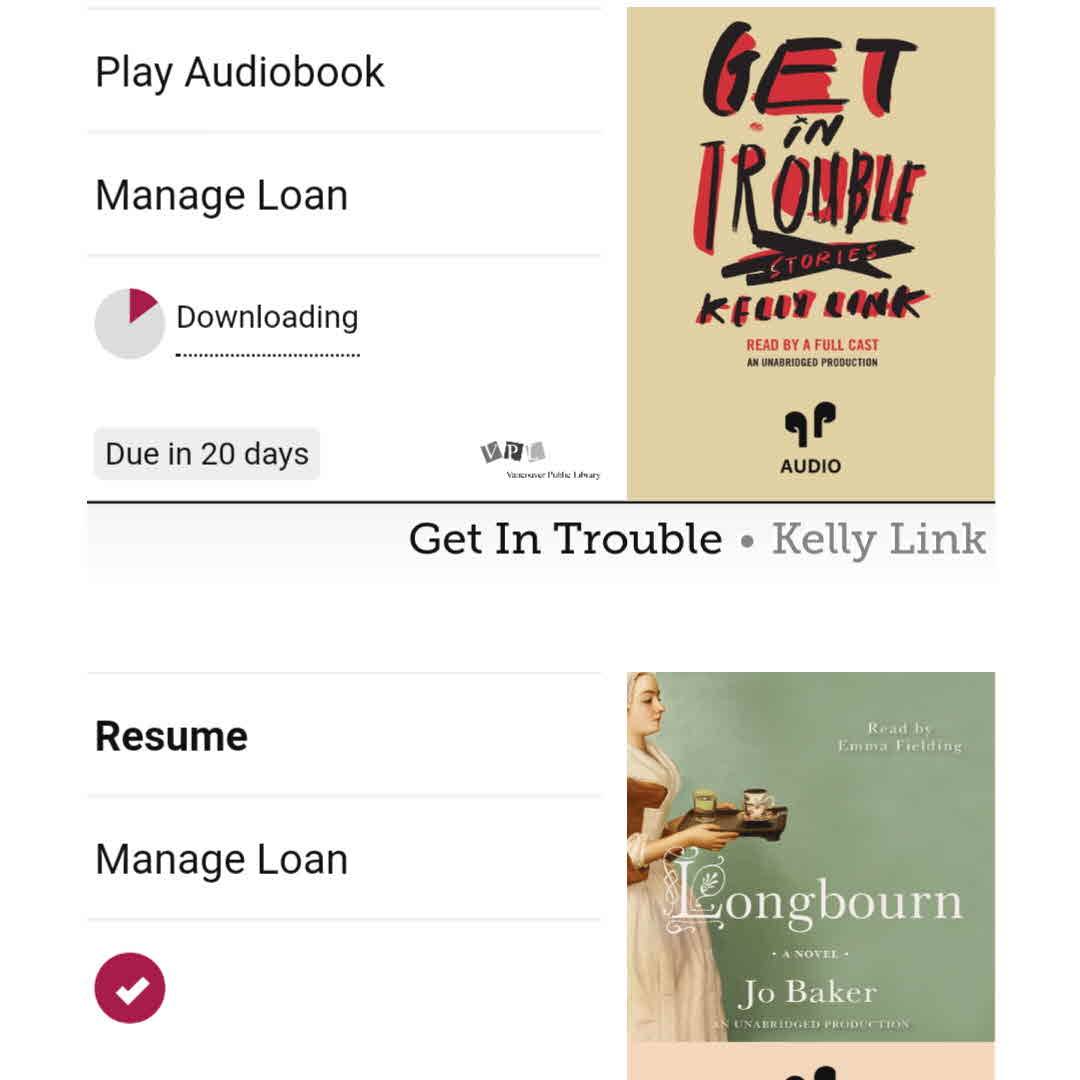Tap Longbourn's downloaded checkmark icon
This screenshot has width=1080, height=1080.
pos(130,988)
